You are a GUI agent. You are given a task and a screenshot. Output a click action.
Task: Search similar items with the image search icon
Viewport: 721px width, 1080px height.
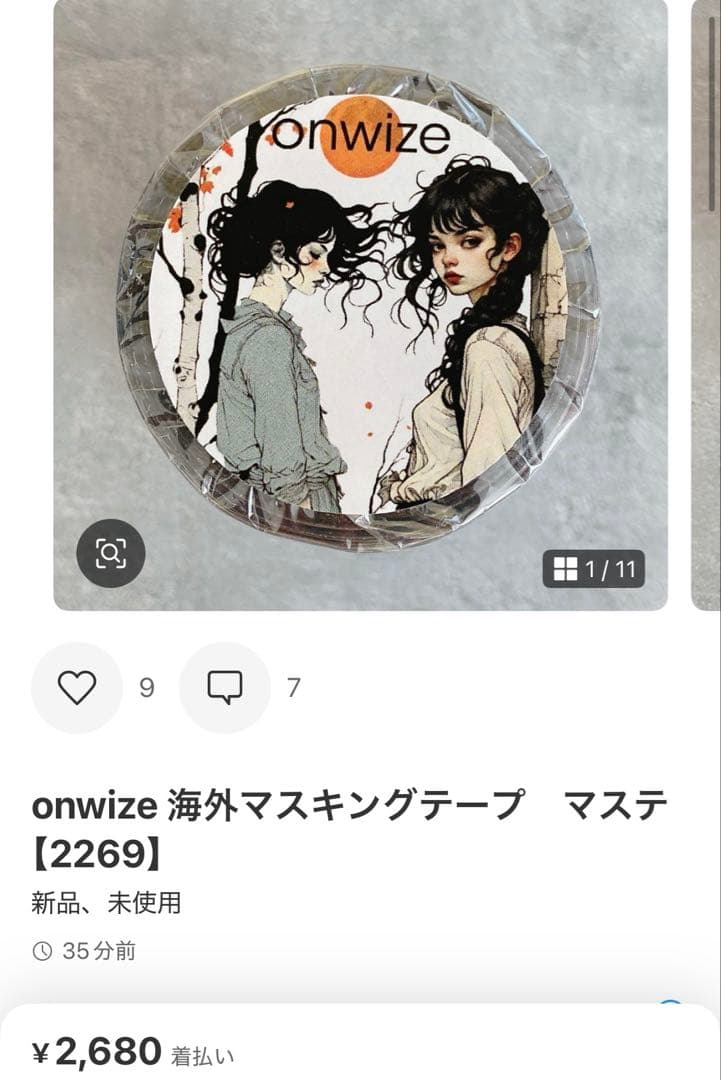111,553
